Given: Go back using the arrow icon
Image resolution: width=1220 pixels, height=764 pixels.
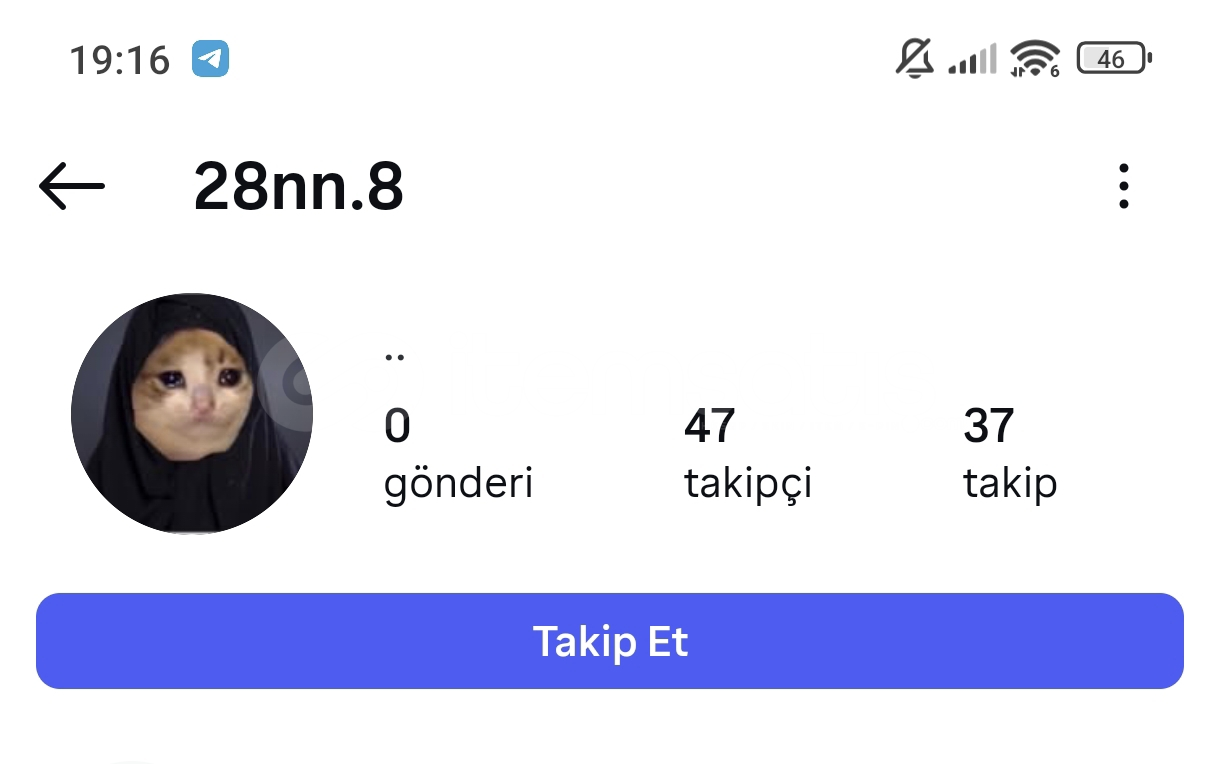Looking at the screenshot, I should click(x=72, y=186).
